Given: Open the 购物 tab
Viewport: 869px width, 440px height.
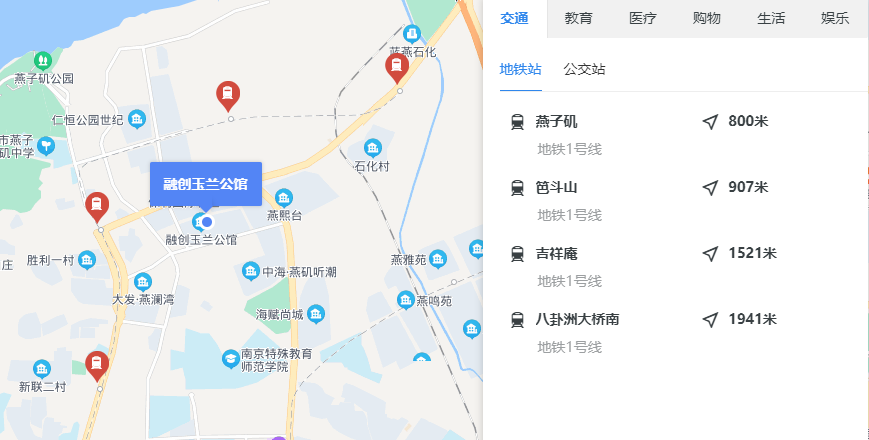Looking at the screenshot, I should click(x=707, y=18).
